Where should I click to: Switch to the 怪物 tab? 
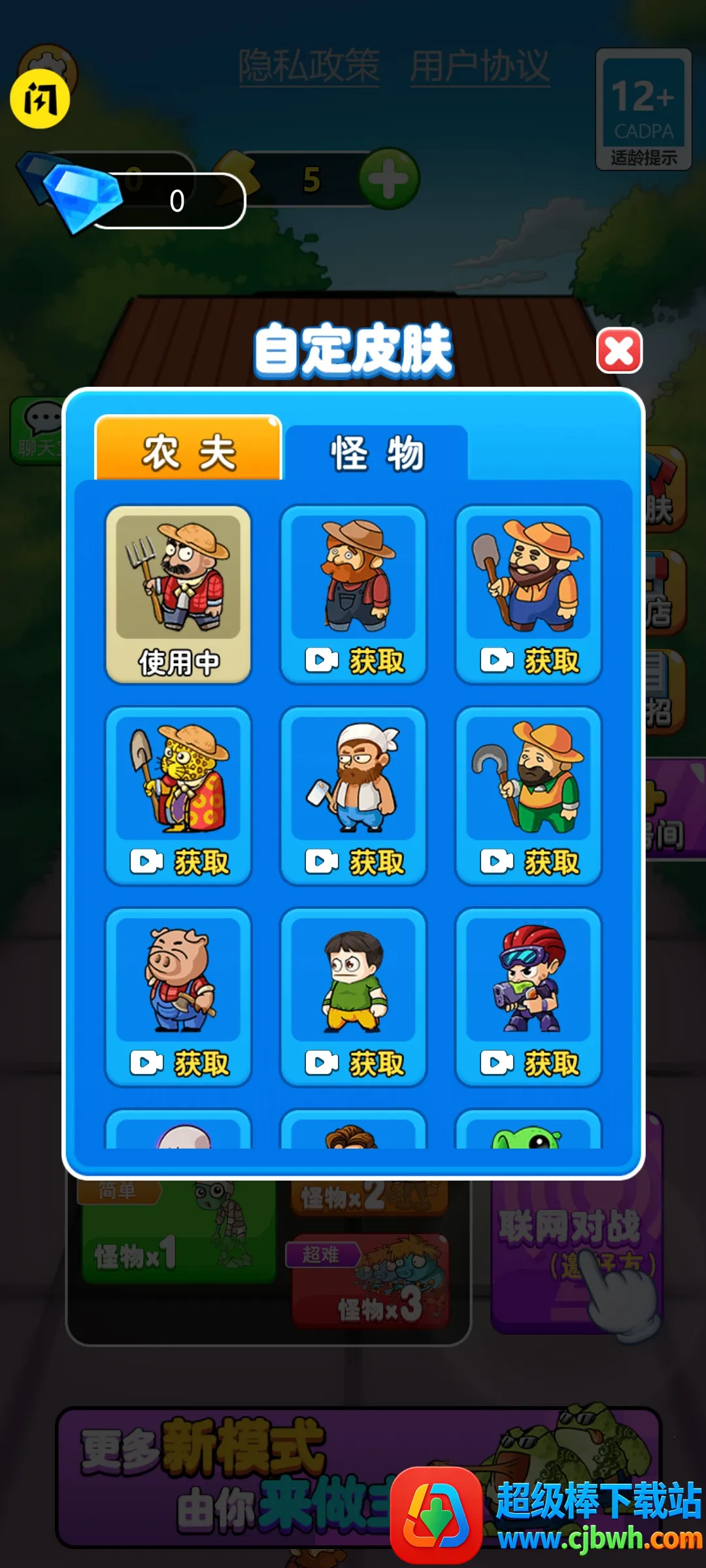coord(377,453)
